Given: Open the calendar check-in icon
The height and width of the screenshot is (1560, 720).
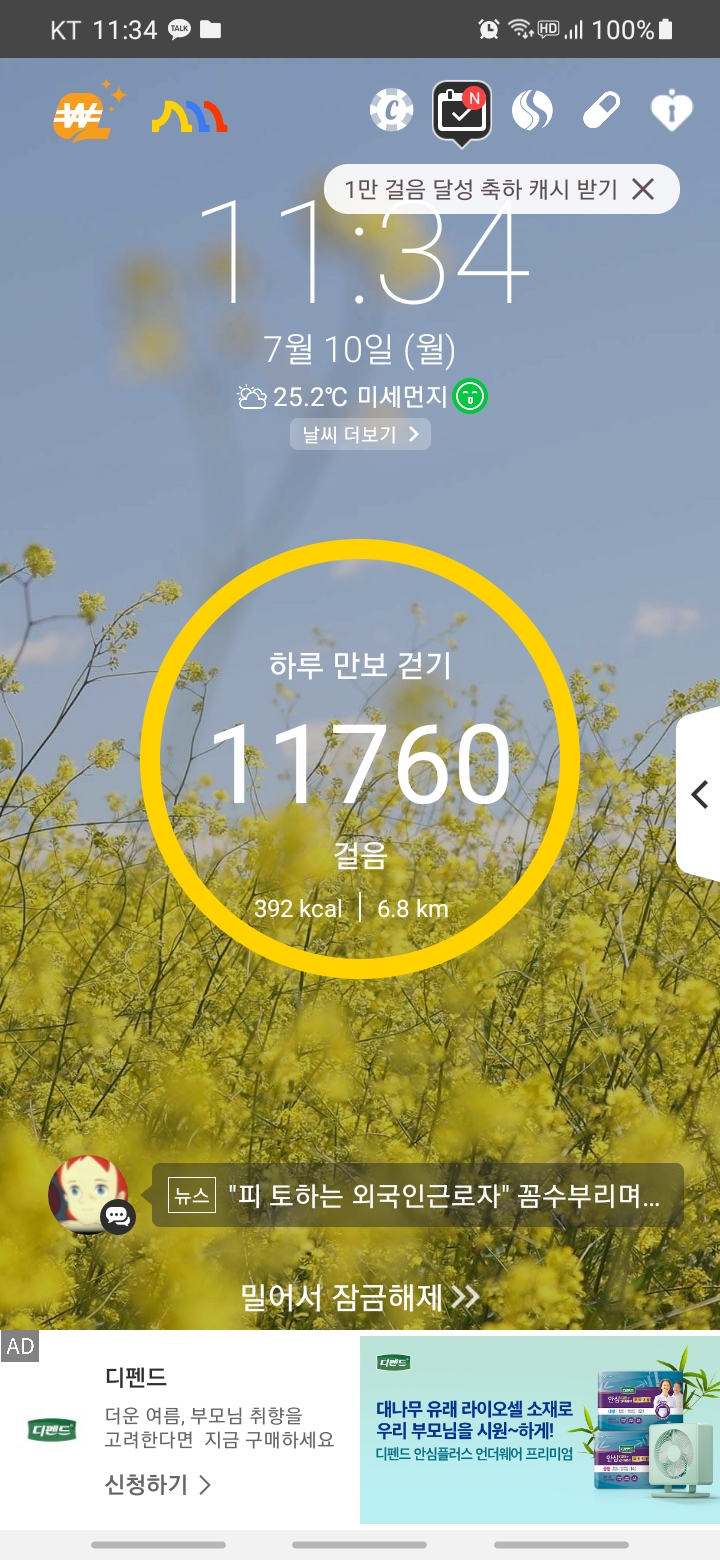Looking at the screenshot, I should coord(461,111).
